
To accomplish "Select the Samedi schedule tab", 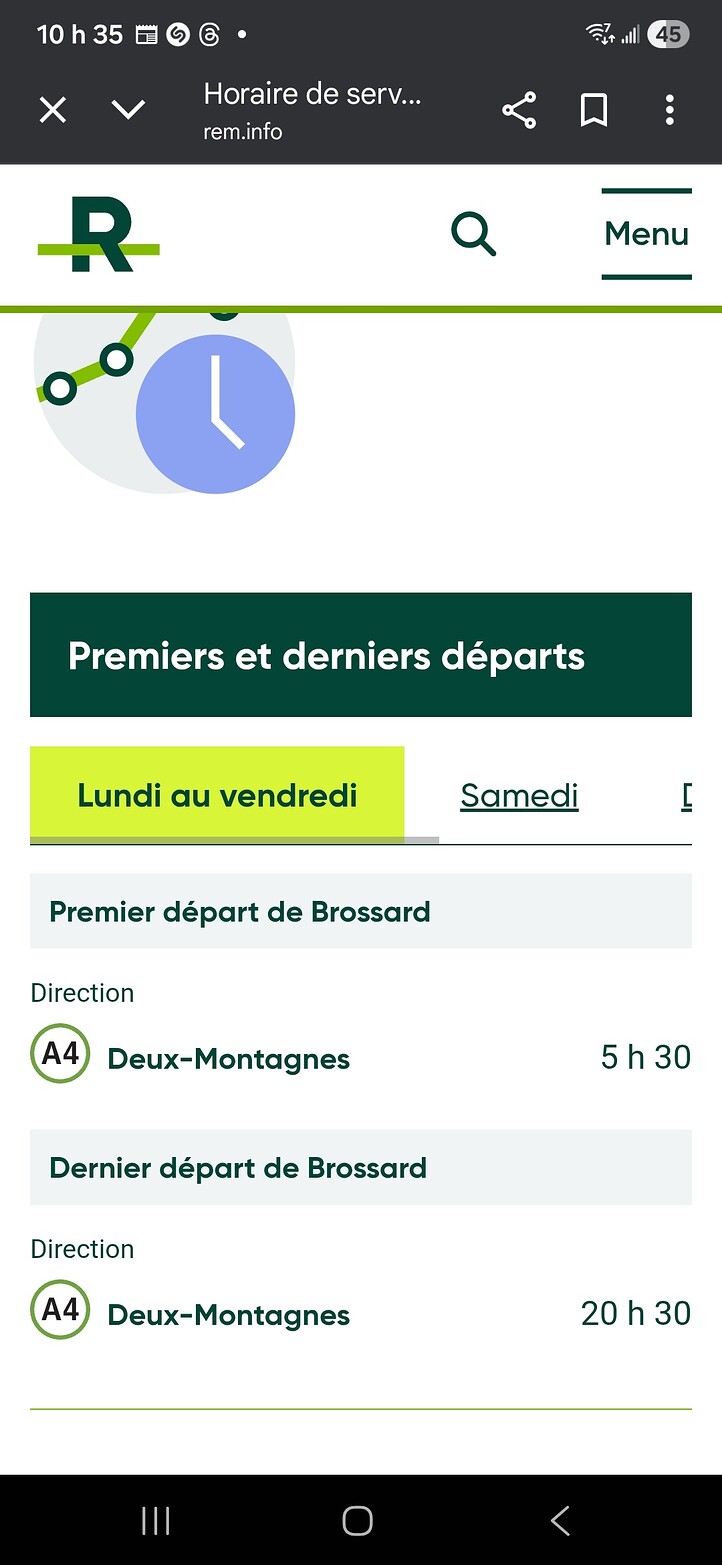I will (x=519, y=795).
